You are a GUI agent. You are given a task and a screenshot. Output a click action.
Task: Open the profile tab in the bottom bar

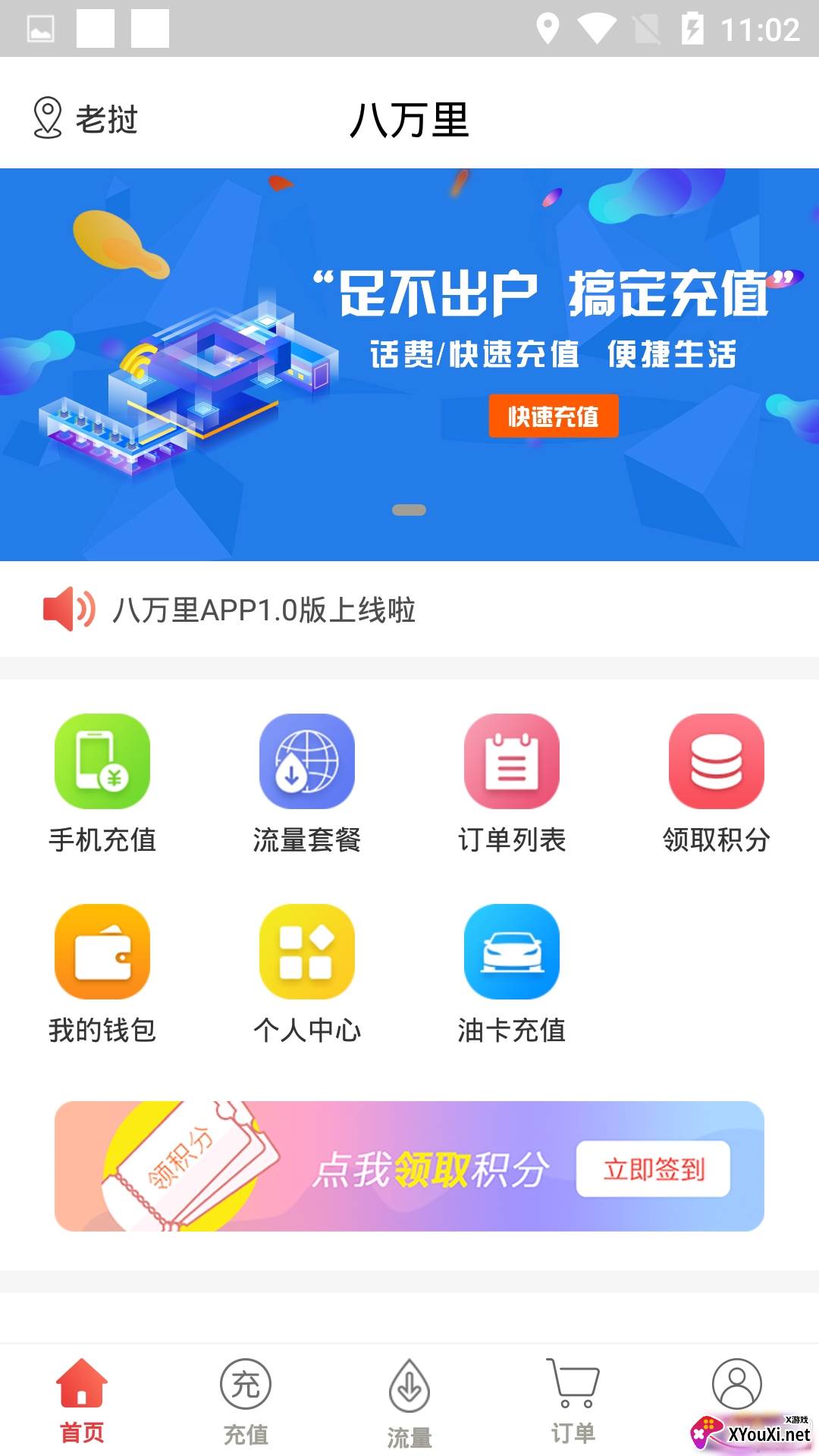coord(737,1385)
